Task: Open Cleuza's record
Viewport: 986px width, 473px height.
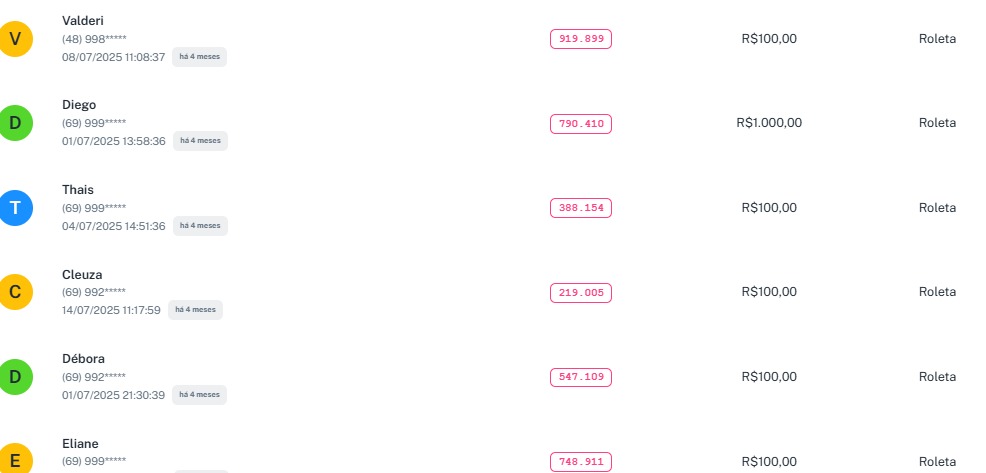Action: click(x=82, y=275)
